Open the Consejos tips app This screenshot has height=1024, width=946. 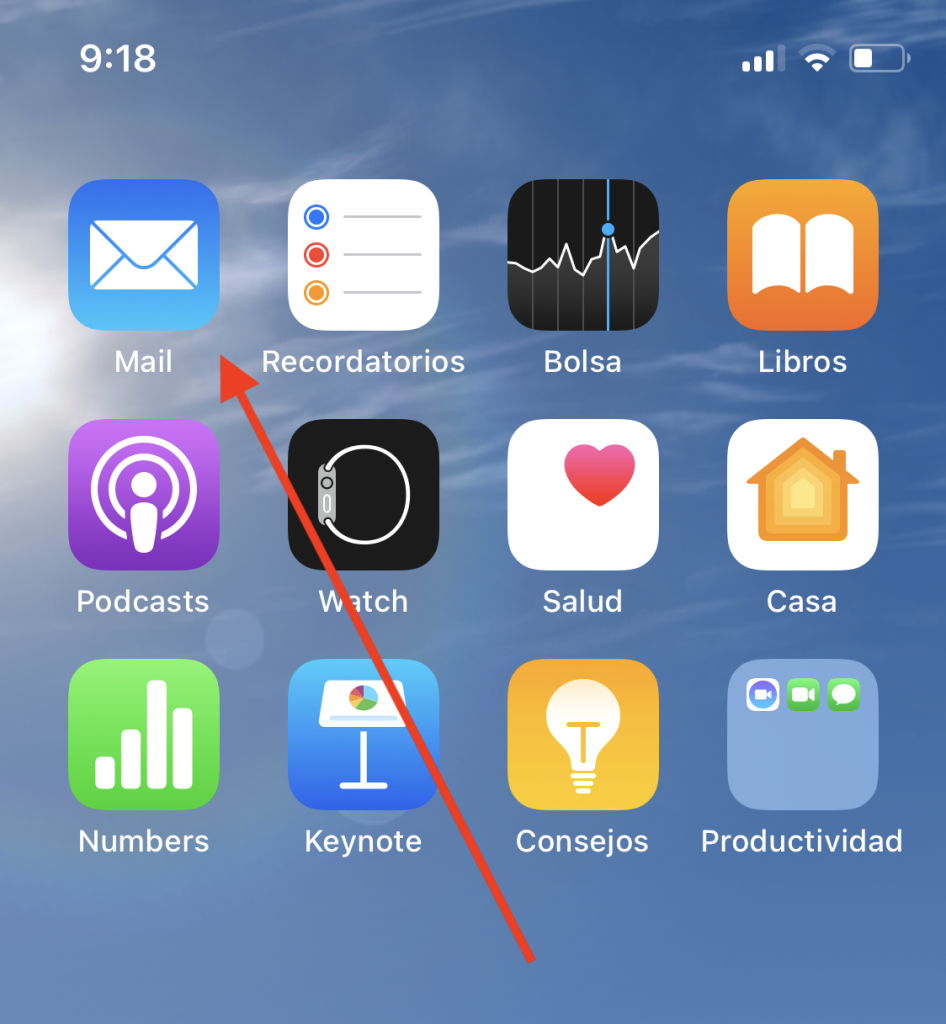[583, 735]
